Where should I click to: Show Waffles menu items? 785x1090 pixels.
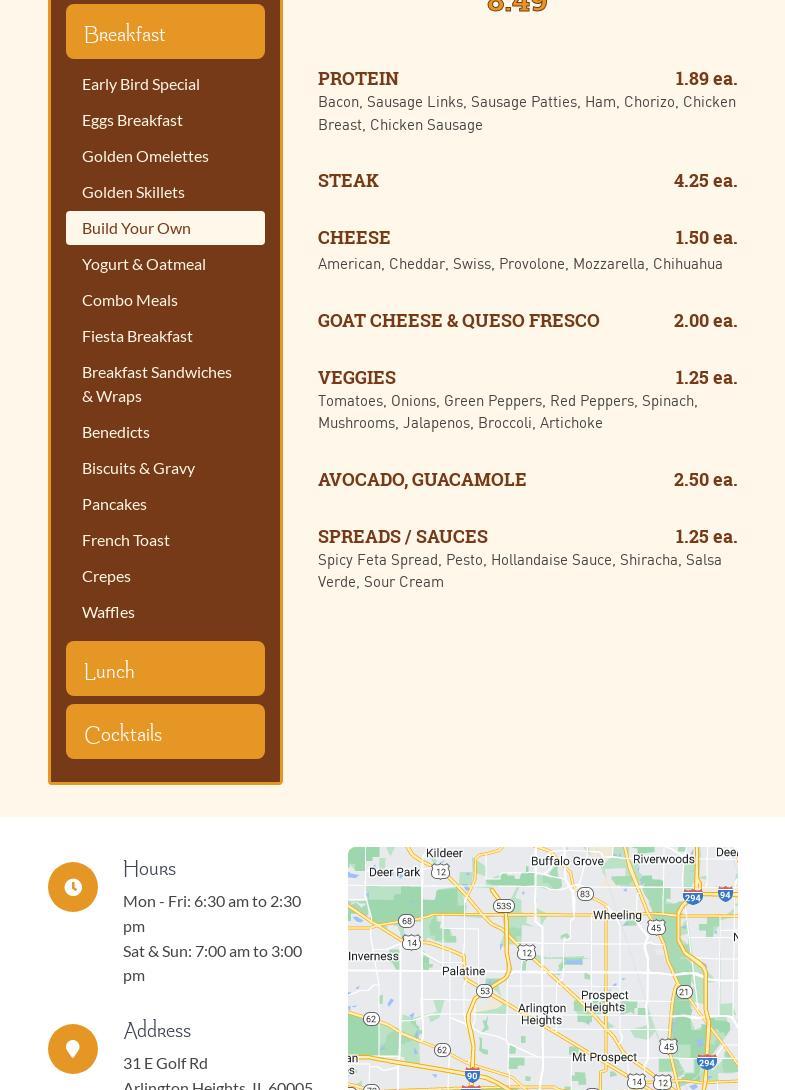(108, 612)
